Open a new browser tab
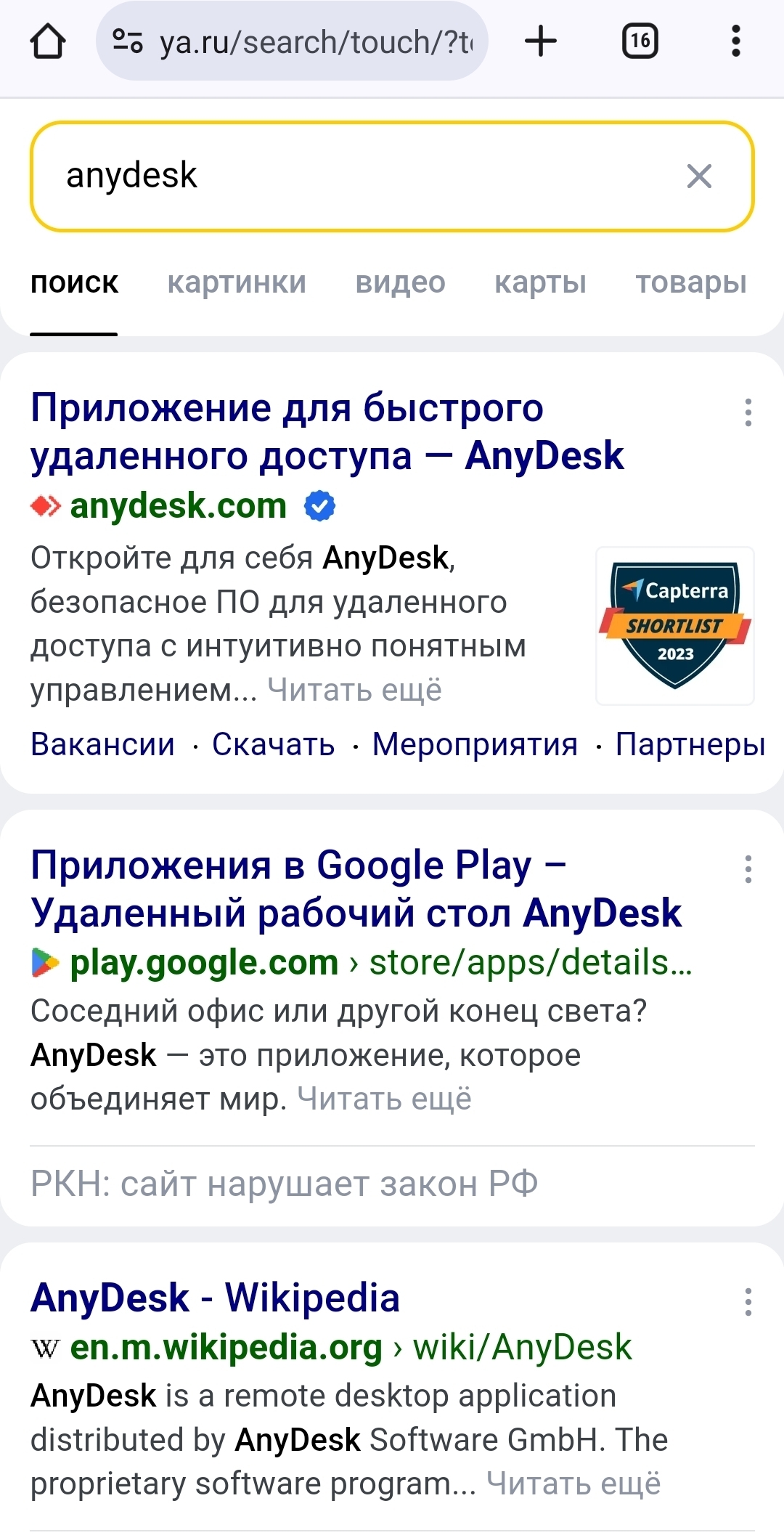Screen dimensions: 784x1538 tap(541, 41)
